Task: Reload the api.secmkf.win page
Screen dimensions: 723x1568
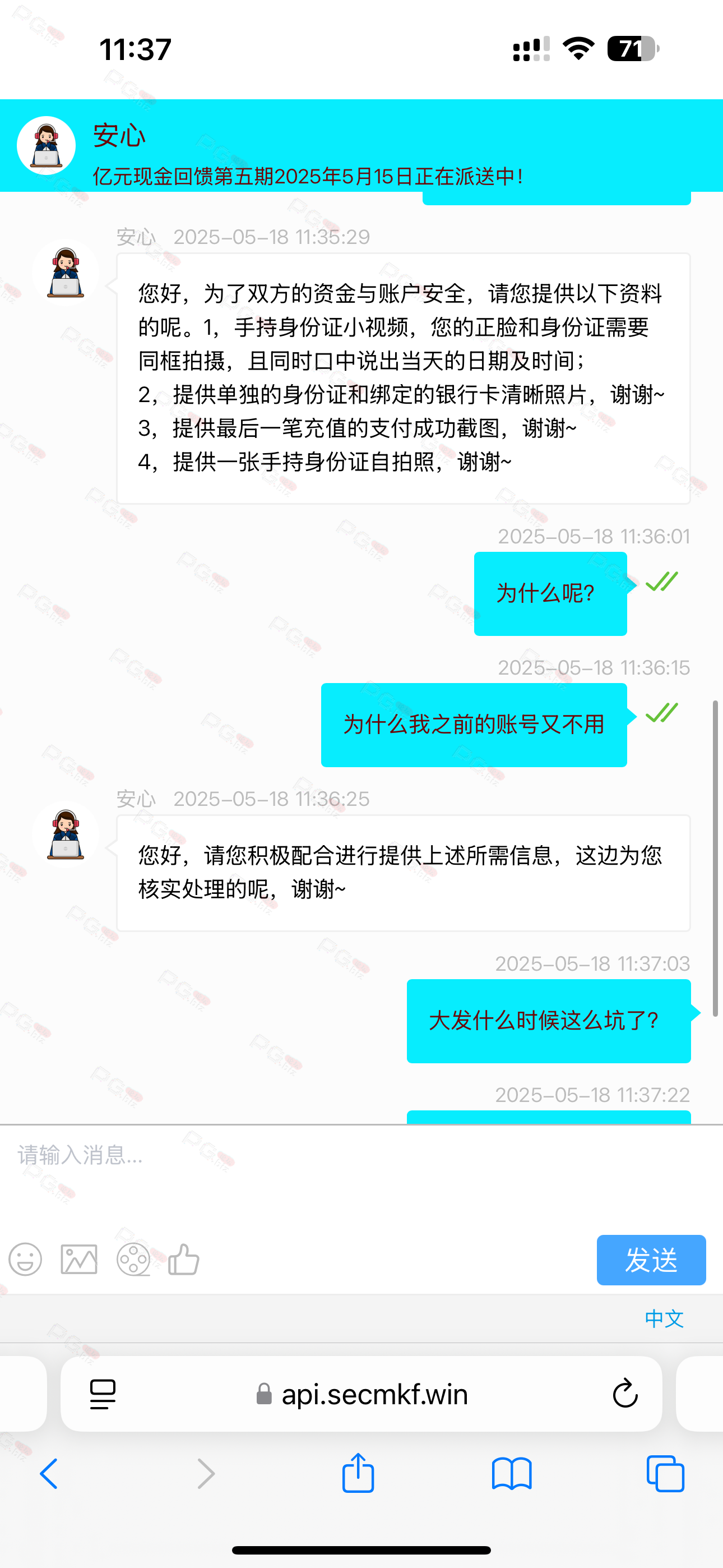Action: tap(624, 1393)
